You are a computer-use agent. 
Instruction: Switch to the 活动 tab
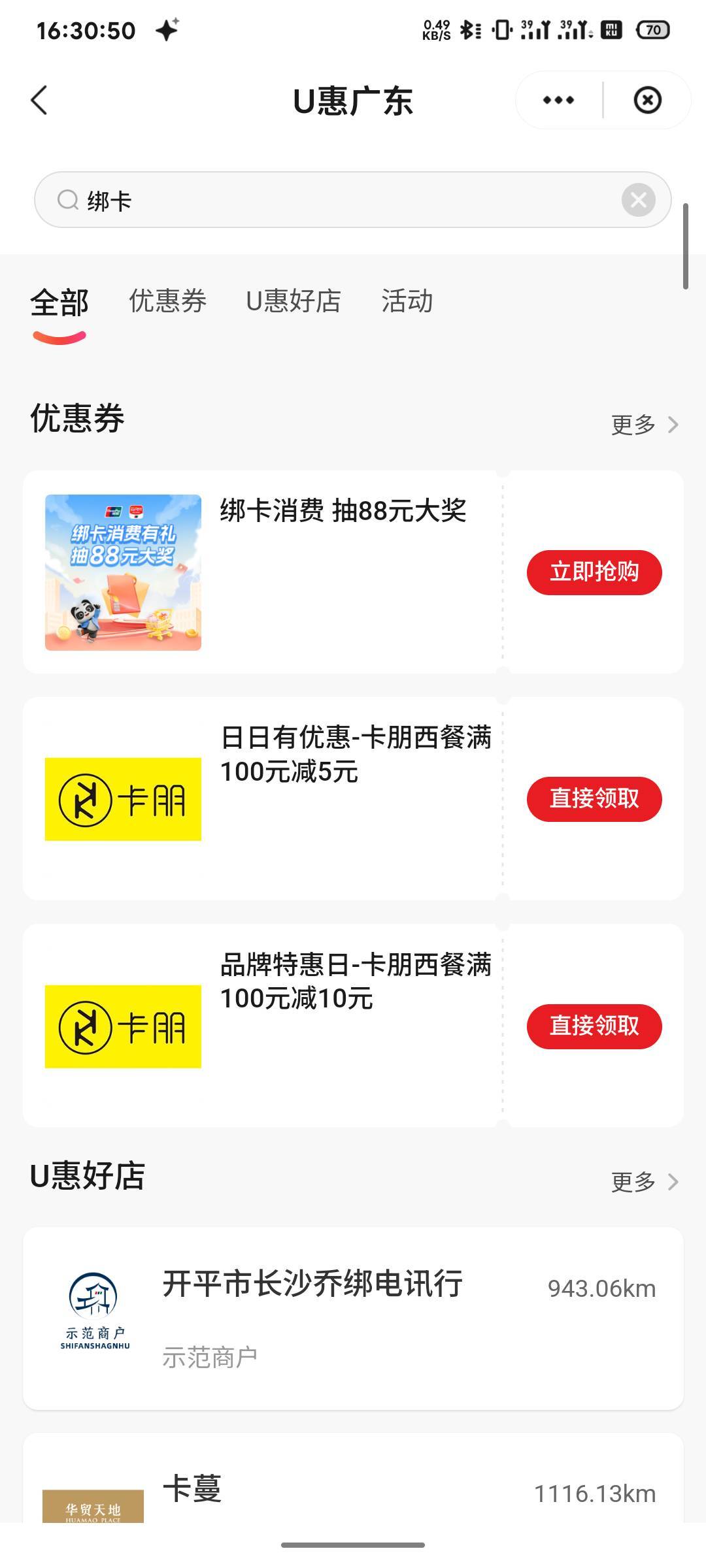(407, 302)
